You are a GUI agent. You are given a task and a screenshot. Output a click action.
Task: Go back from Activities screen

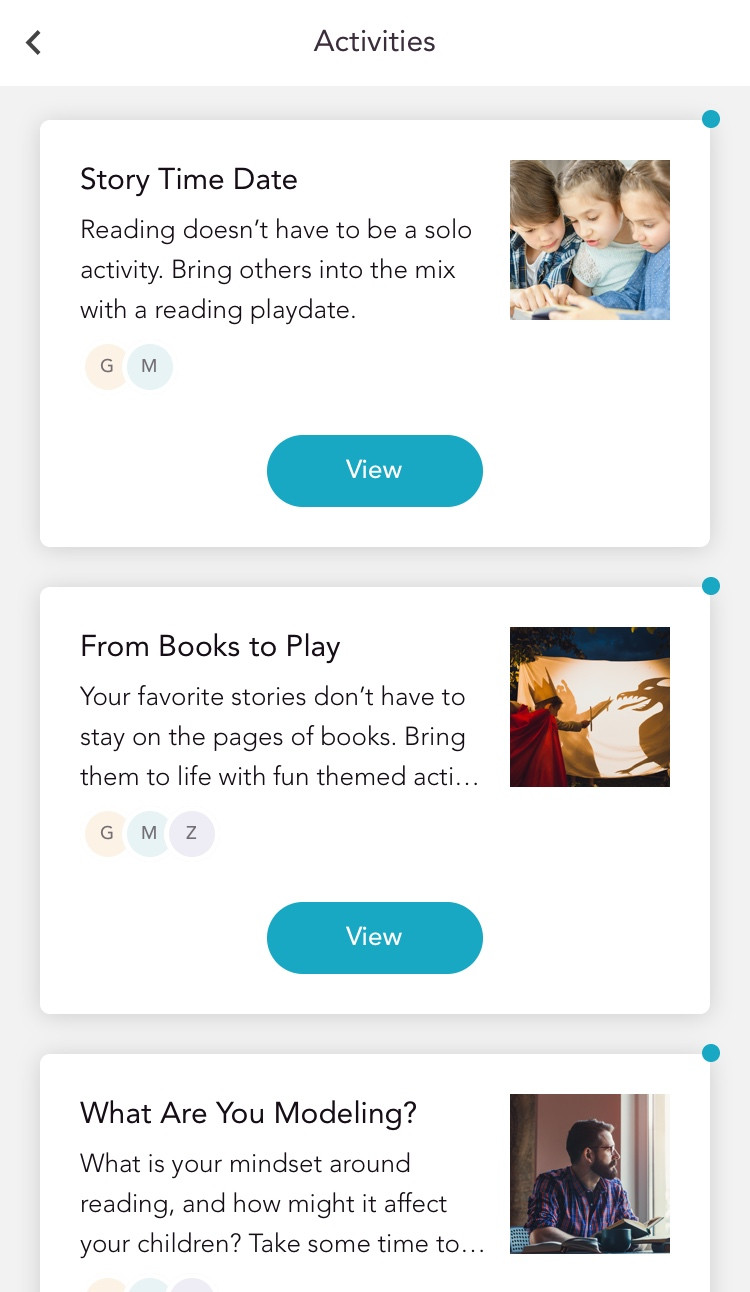point(34,42)
